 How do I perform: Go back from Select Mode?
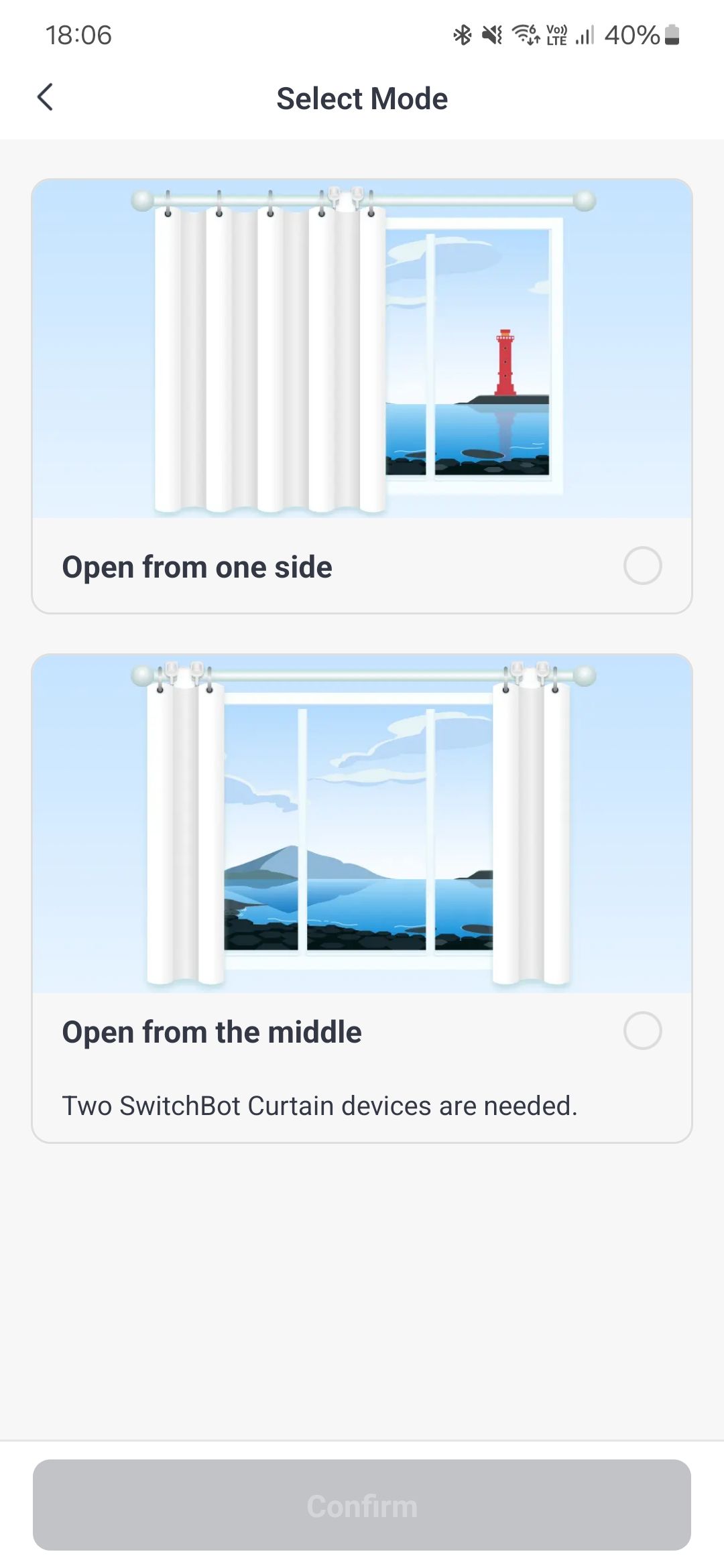coord(45,98)
